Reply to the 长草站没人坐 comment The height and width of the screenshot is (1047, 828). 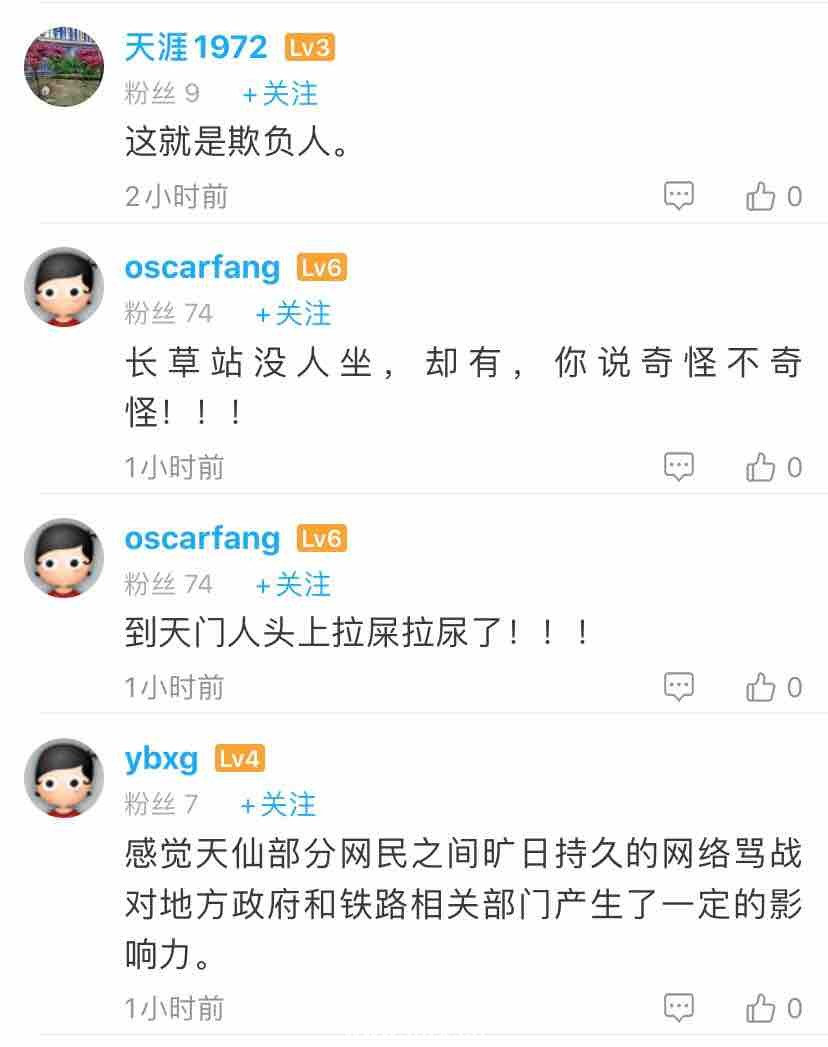(679, 466)
